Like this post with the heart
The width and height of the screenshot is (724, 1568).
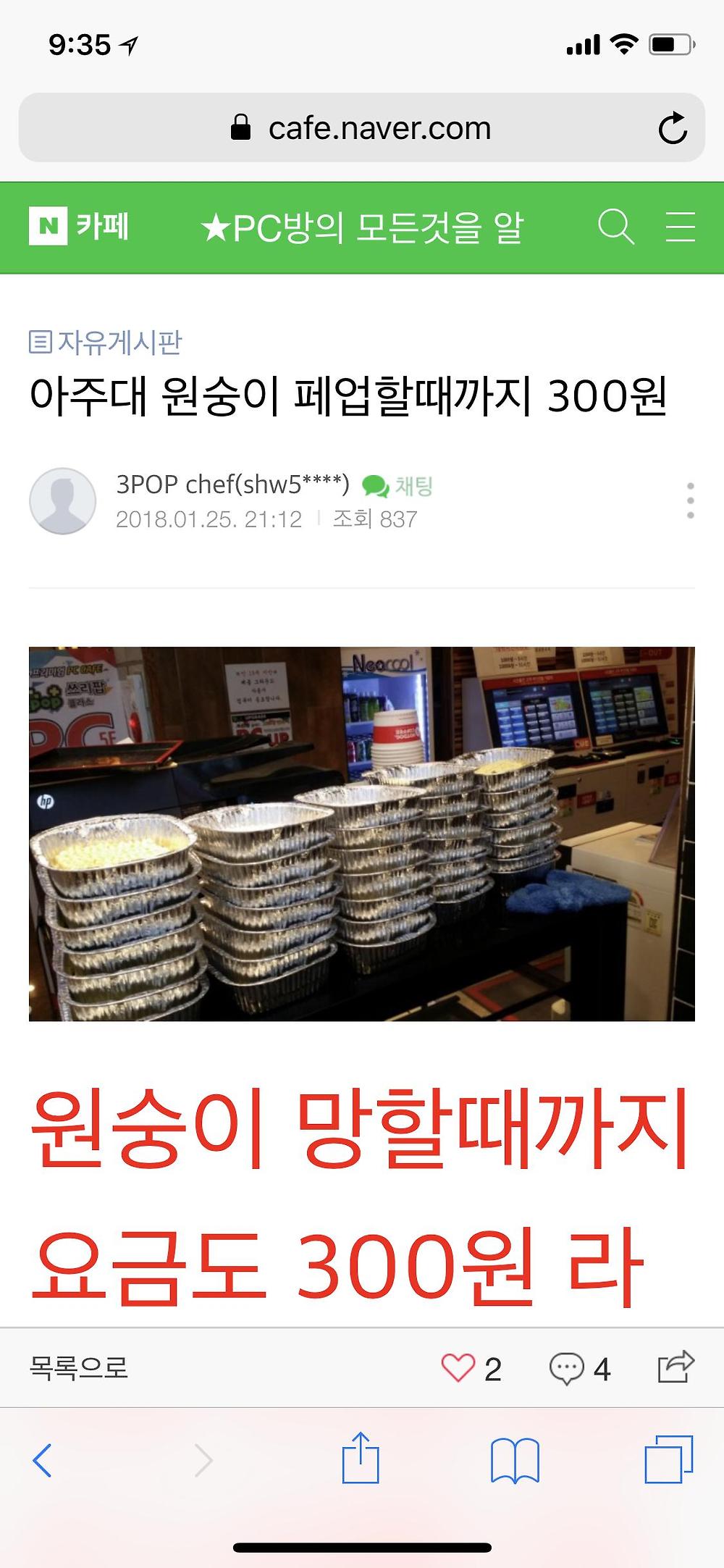[x=458, y=1368]
